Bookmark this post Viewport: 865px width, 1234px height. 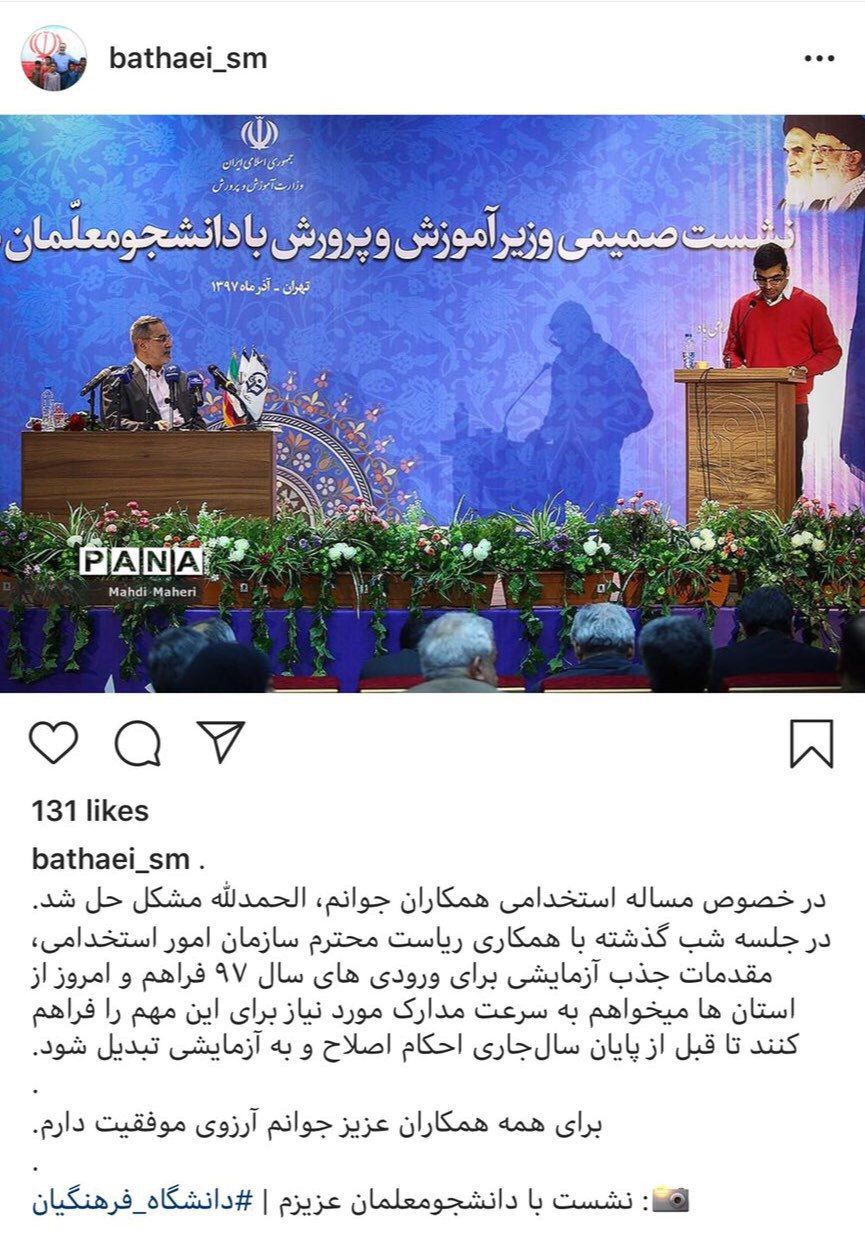coord(811,744)
